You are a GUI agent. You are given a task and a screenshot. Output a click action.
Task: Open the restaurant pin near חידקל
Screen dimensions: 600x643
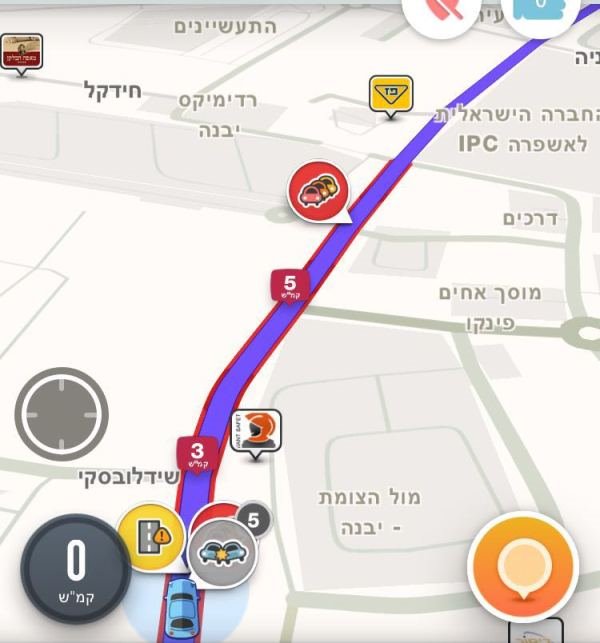21,51
